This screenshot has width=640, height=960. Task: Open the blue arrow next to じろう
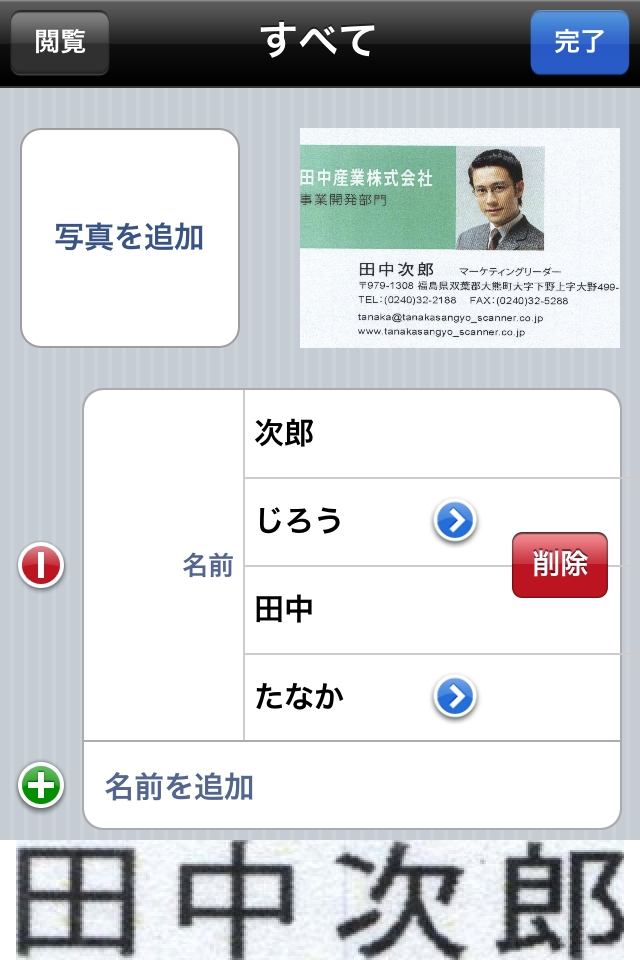pyautogui.click(x=455, y=521)
